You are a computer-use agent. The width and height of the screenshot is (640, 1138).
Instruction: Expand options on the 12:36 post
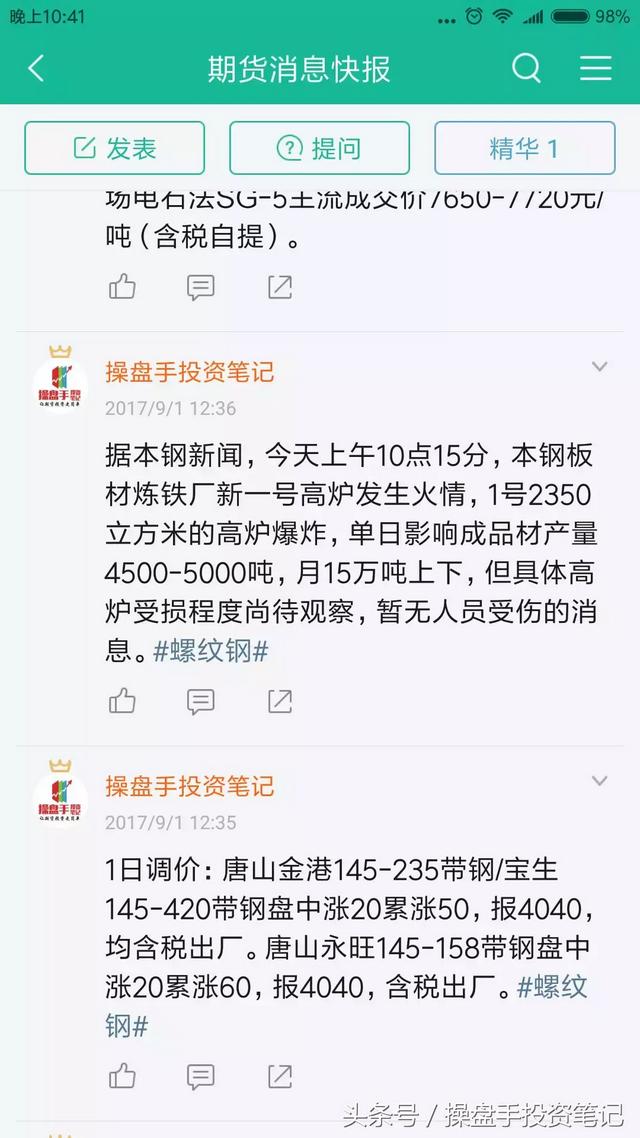tap(599, 367)
